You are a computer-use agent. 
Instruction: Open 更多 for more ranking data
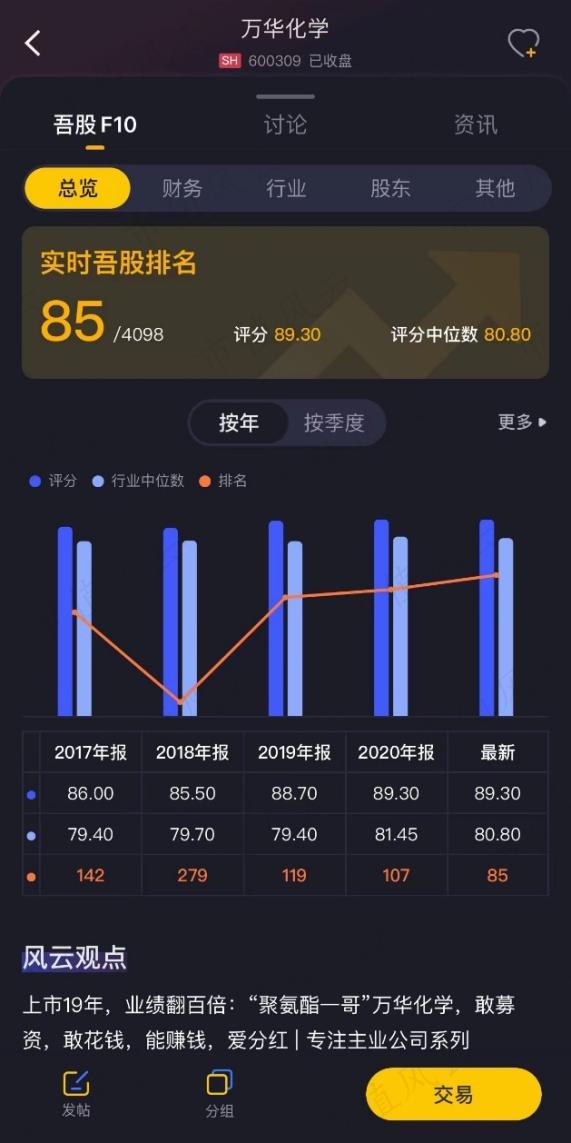click(x=522, y=422)
